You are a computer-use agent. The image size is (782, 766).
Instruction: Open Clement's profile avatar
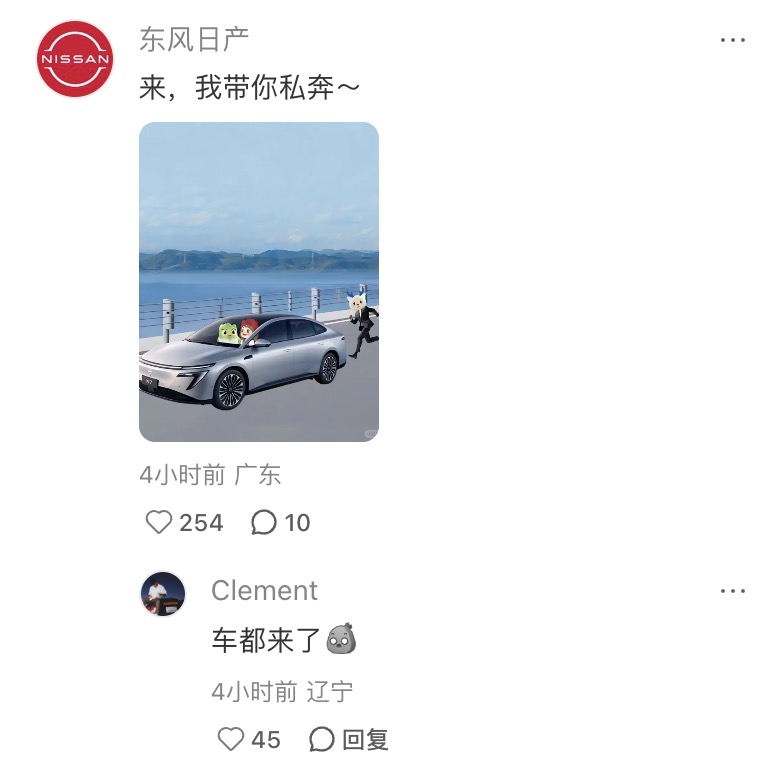pyautogui.click(x=163, y=594)
